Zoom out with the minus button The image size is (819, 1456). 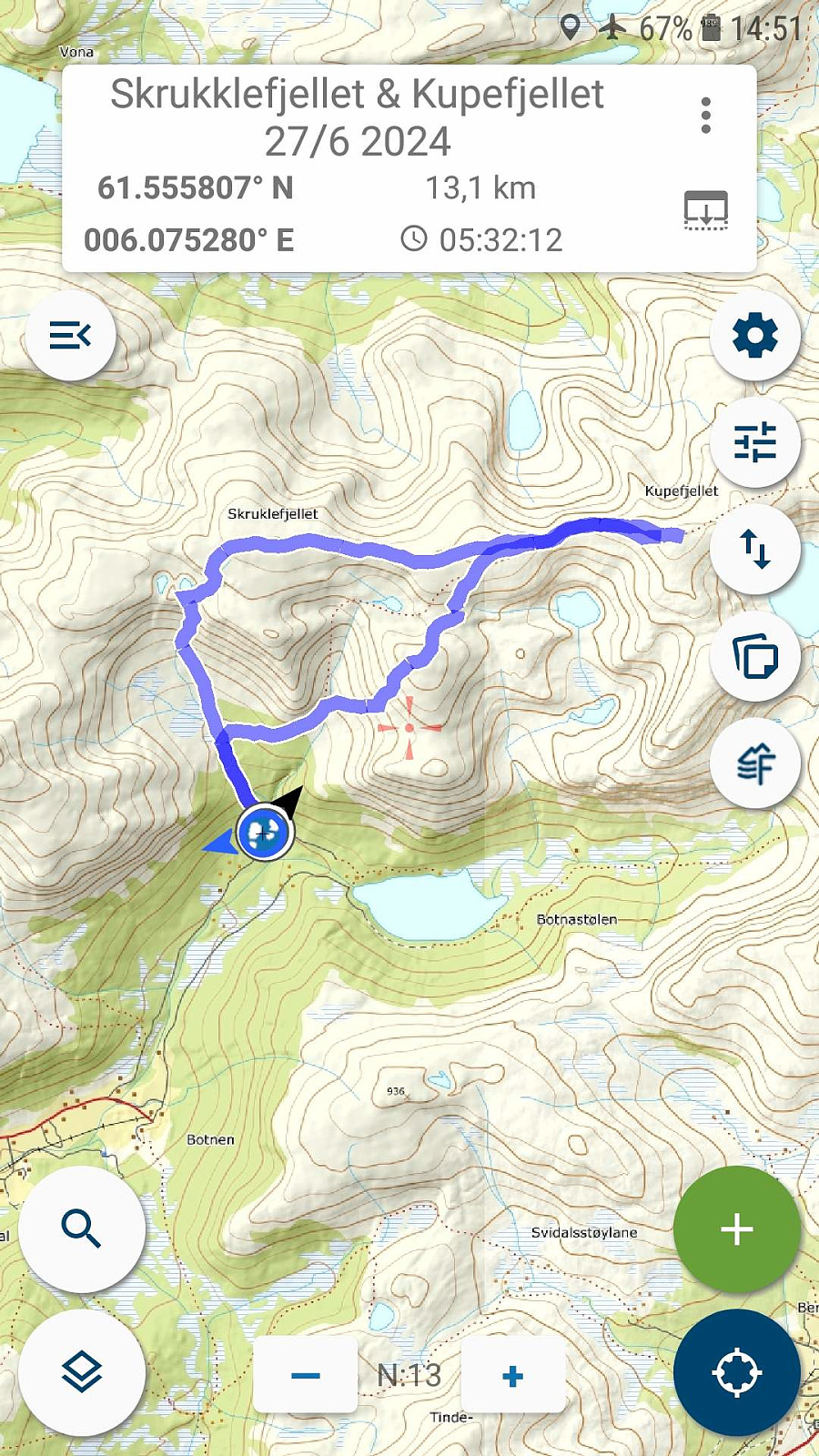306,1375
